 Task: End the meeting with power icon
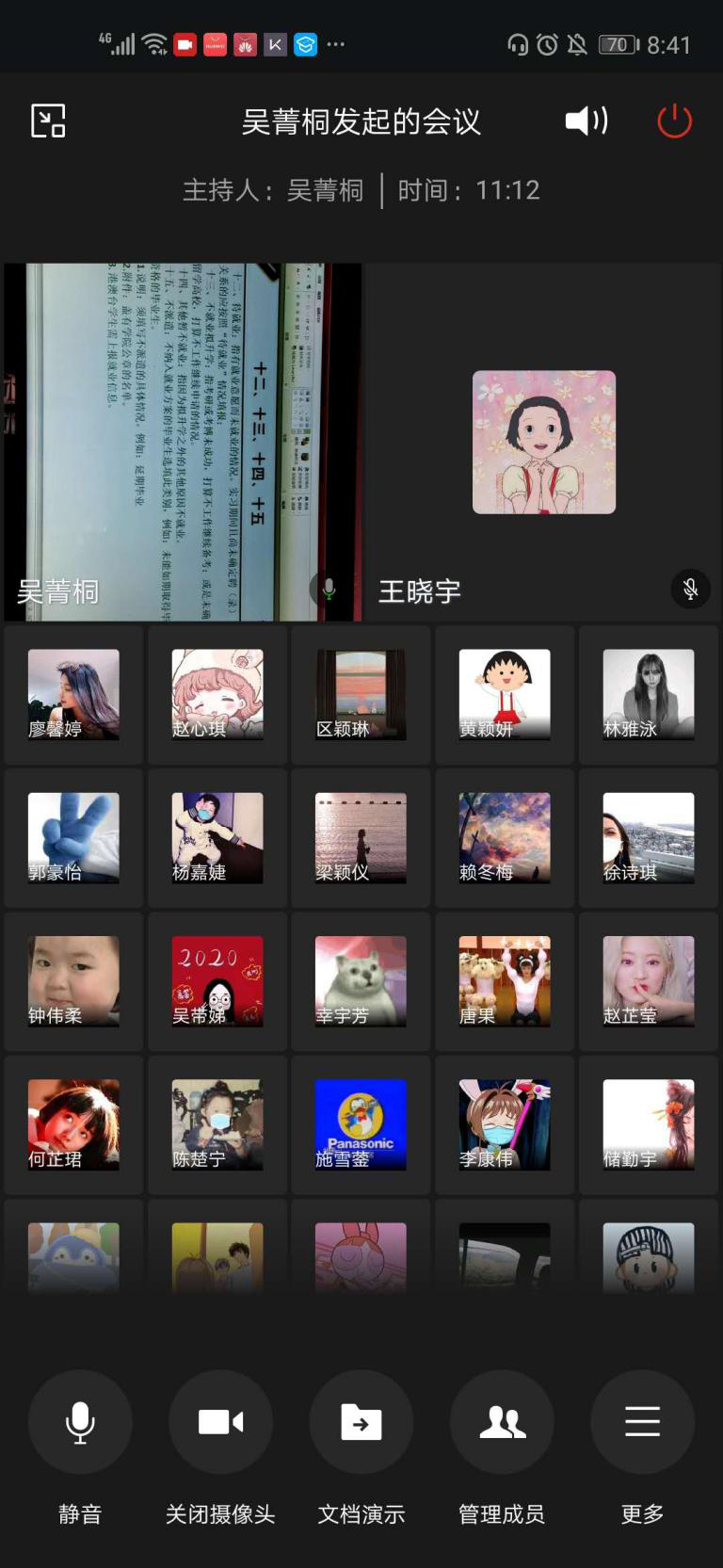(x=674, y=121)
